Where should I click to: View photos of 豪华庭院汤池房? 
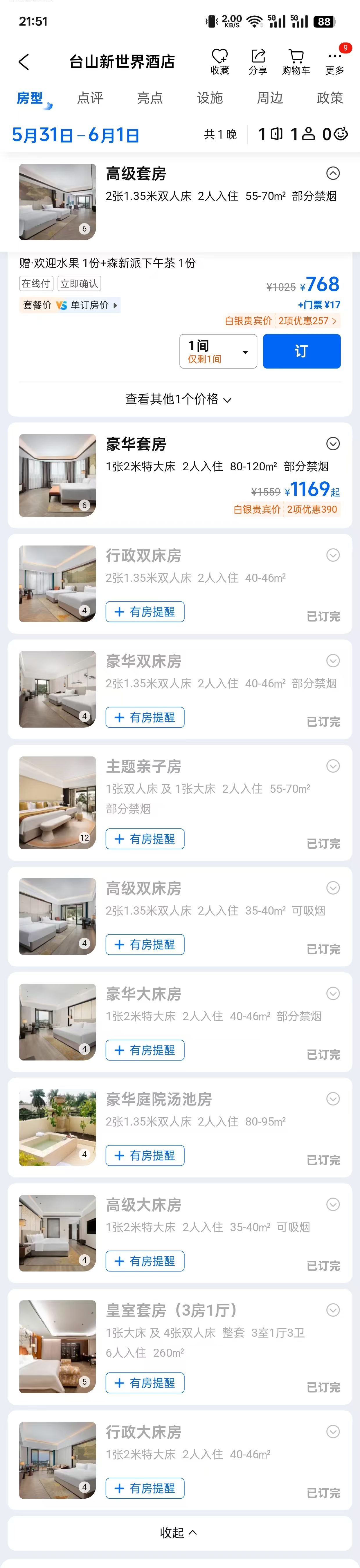click(x=57, y=1127)
